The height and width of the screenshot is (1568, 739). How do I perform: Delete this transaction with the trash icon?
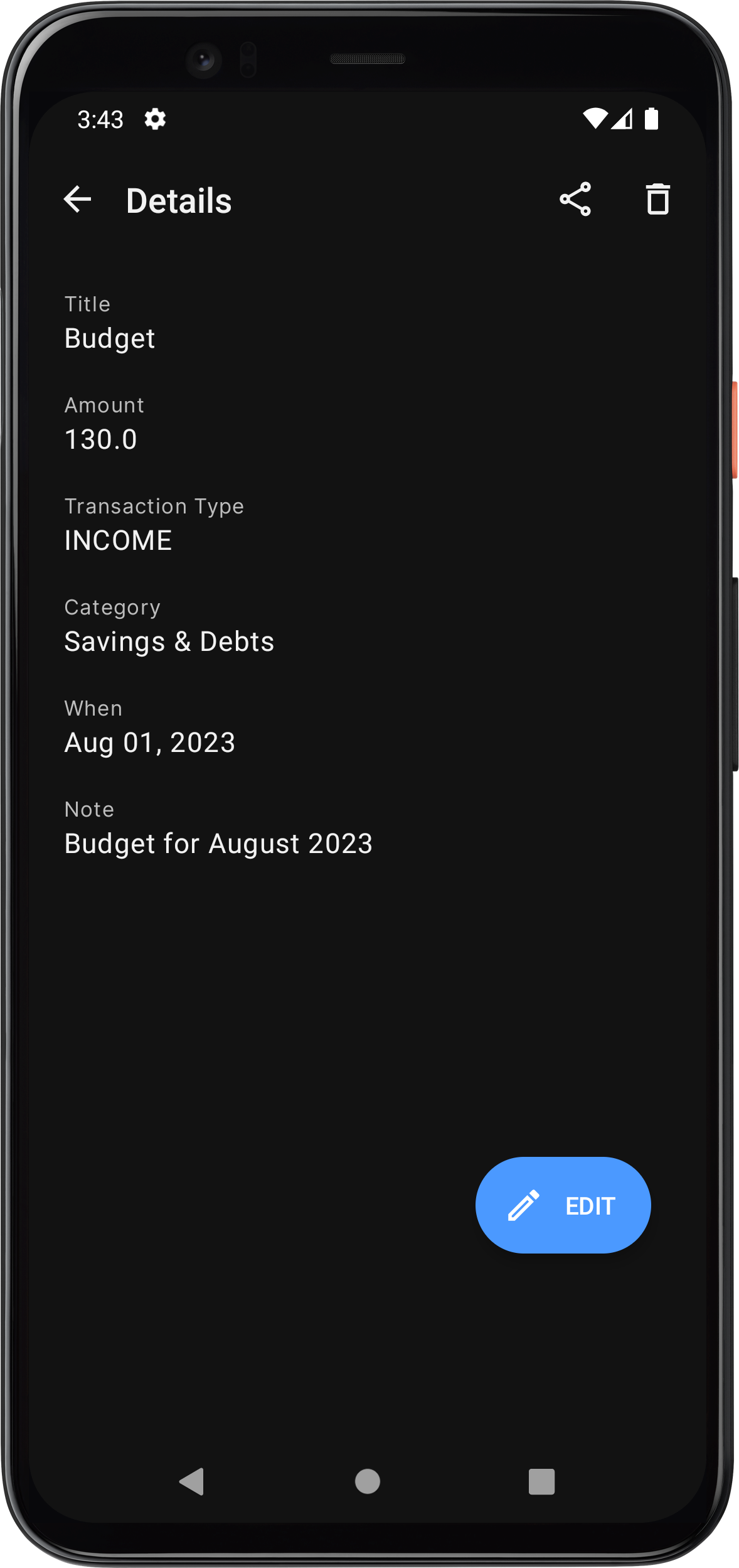pyautogui.click(x=657, y=200)
